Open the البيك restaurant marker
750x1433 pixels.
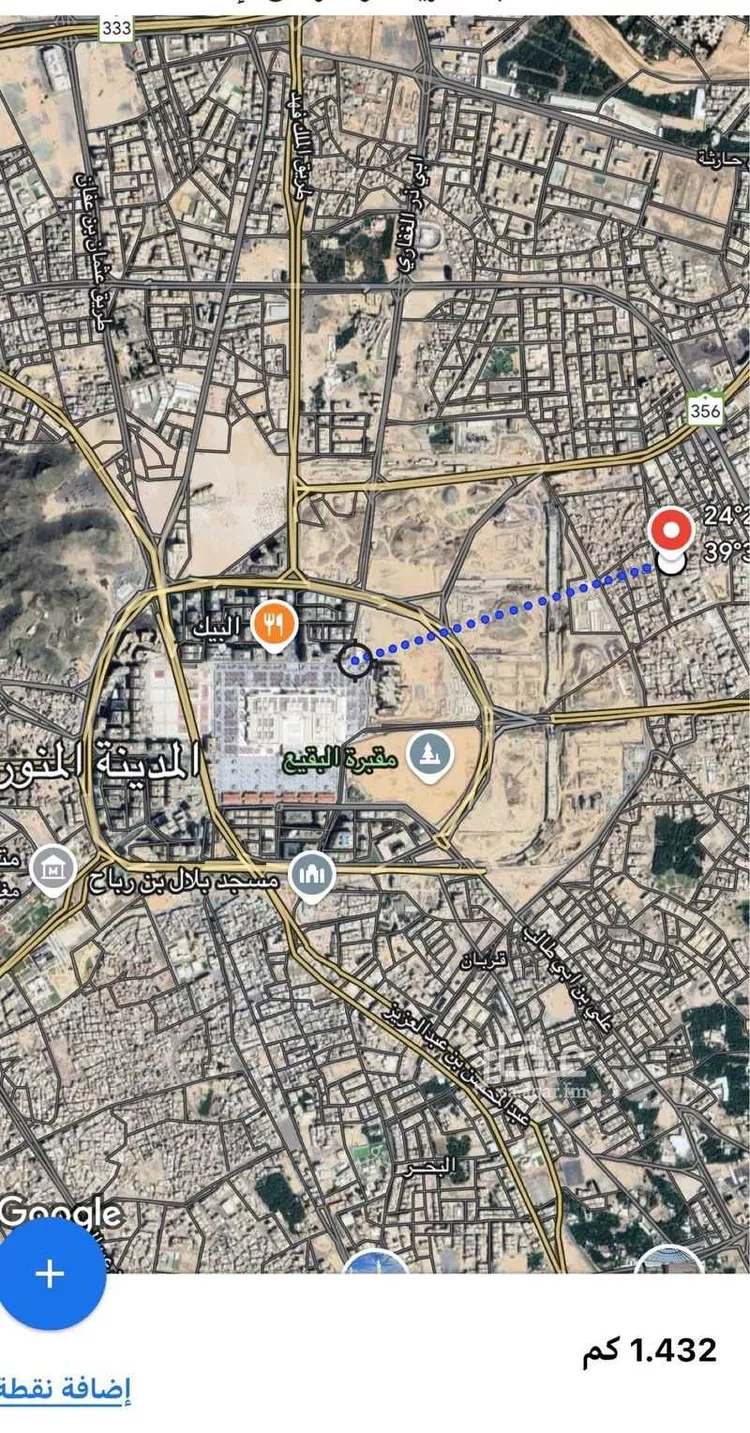[x=272, y=625]
